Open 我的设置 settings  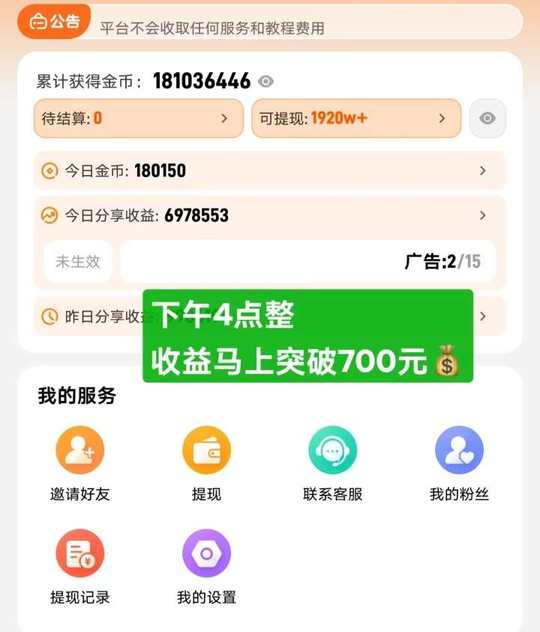coord(206,567)
